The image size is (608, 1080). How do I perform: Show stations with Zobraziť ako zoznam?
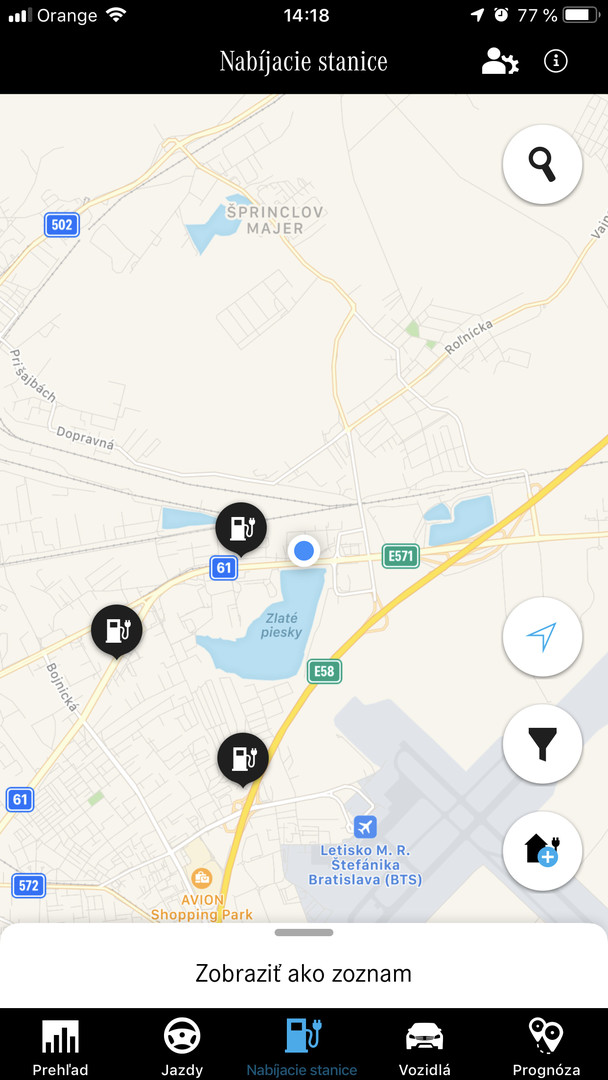304,973
